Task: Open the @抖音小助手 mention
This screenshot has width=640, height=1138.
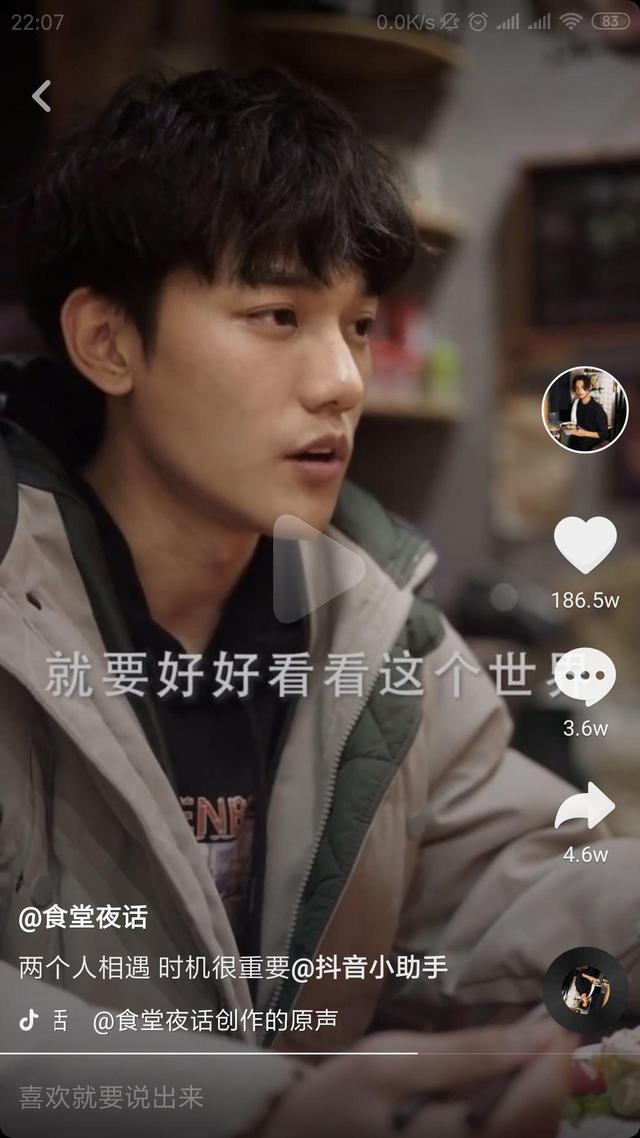Action: pyautogui.click(x=369, y=967)
